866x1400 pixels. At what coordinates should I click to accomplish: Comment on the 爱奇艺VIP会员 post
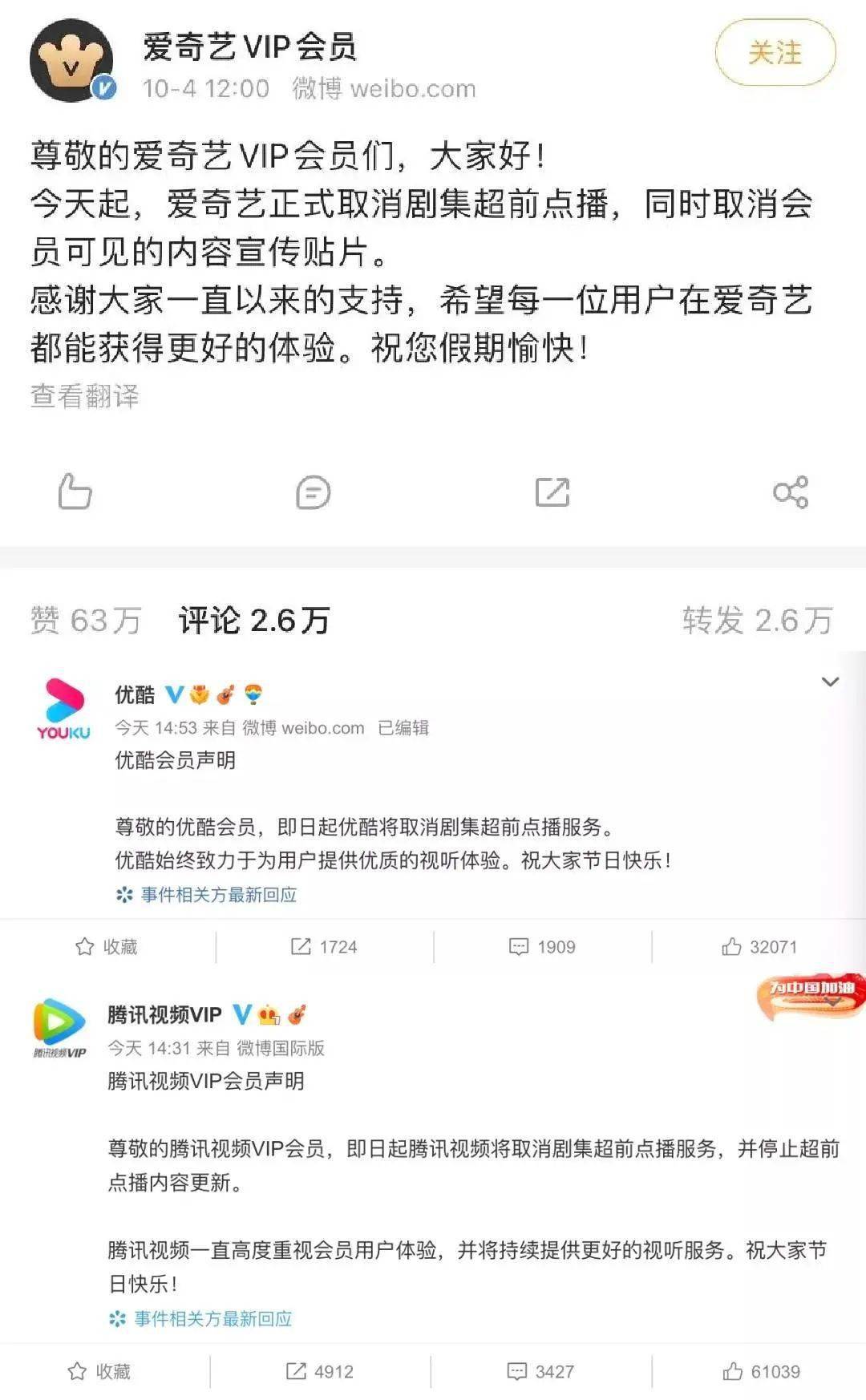point(313,492)
